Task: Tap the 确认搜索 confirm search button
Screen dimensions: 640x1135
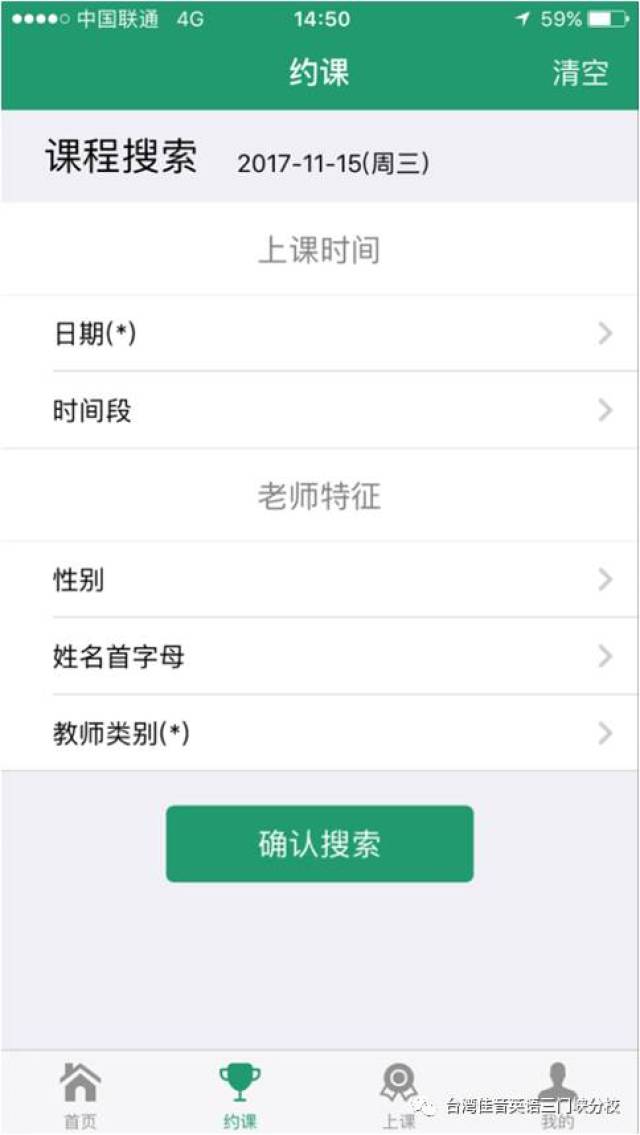Action: click(x=319, y=844)
